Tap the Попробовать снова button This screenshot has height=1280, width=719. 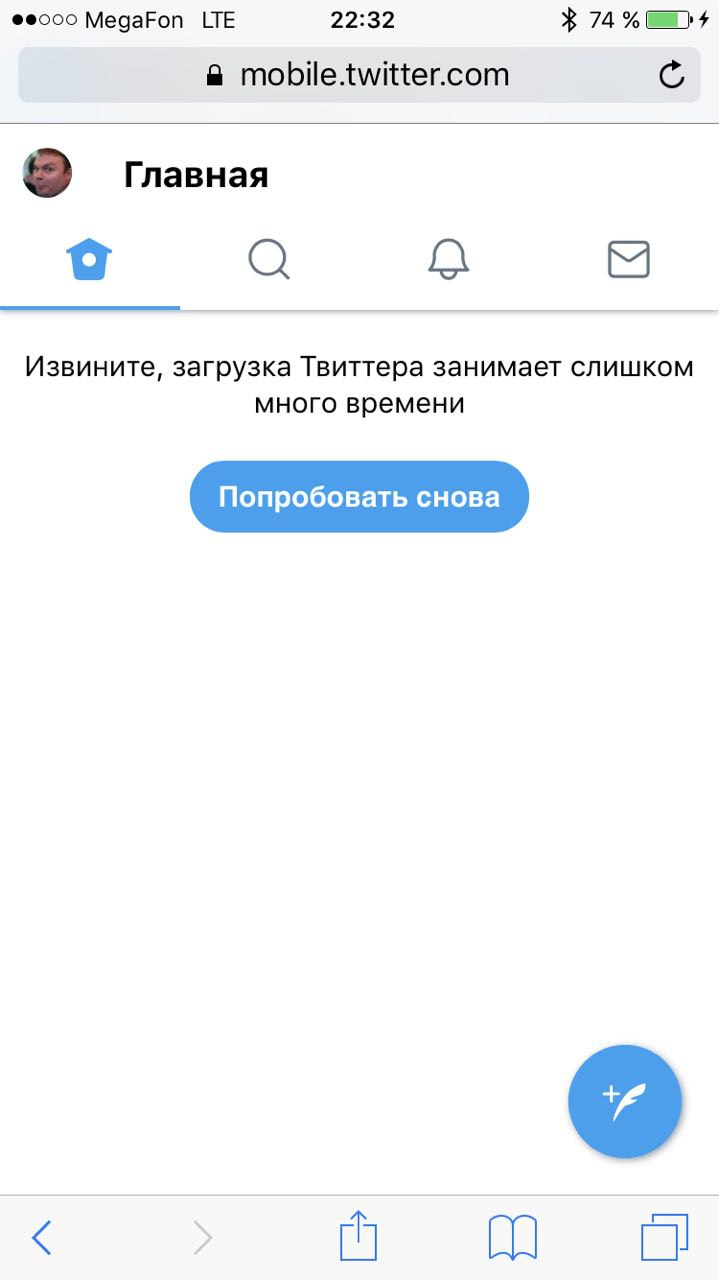359,497
